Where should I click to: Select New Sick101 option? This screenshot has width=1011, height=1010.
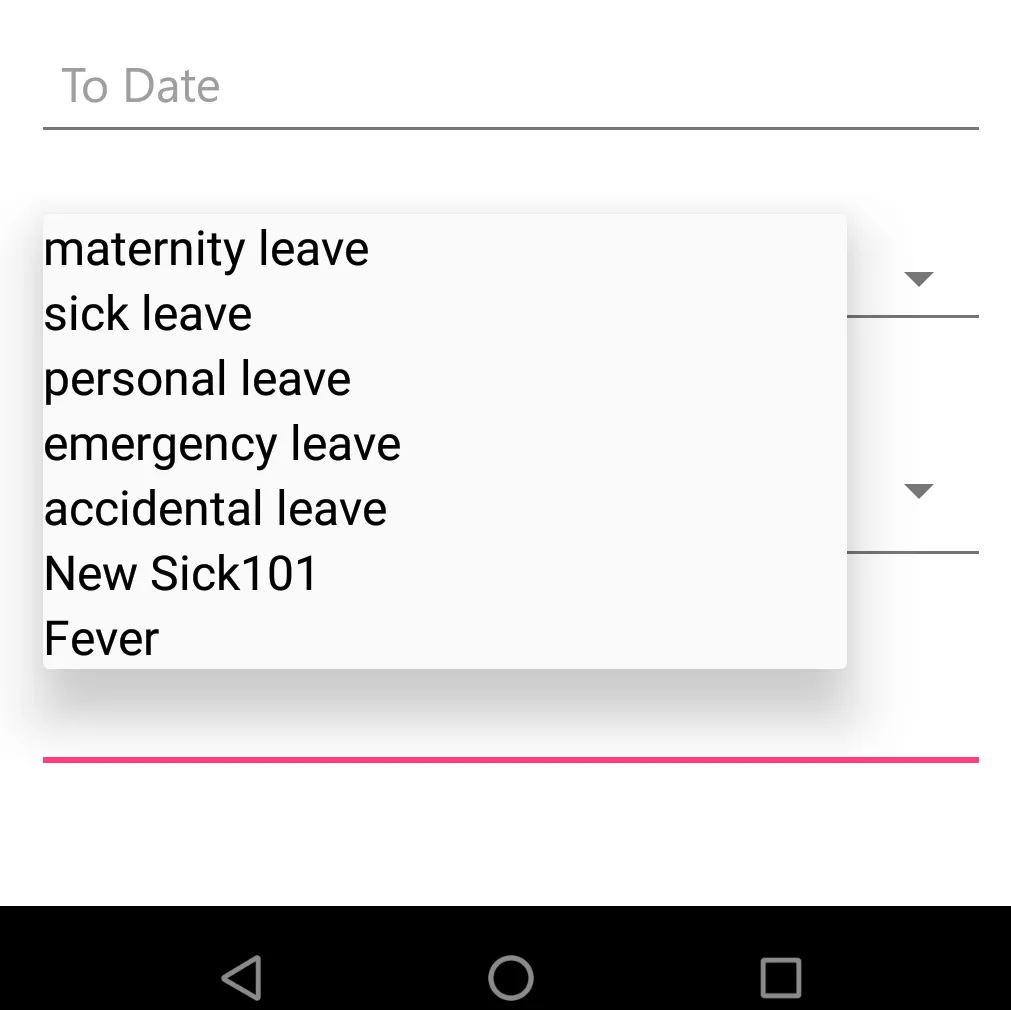pyautogui.click(x=181, y=574)
